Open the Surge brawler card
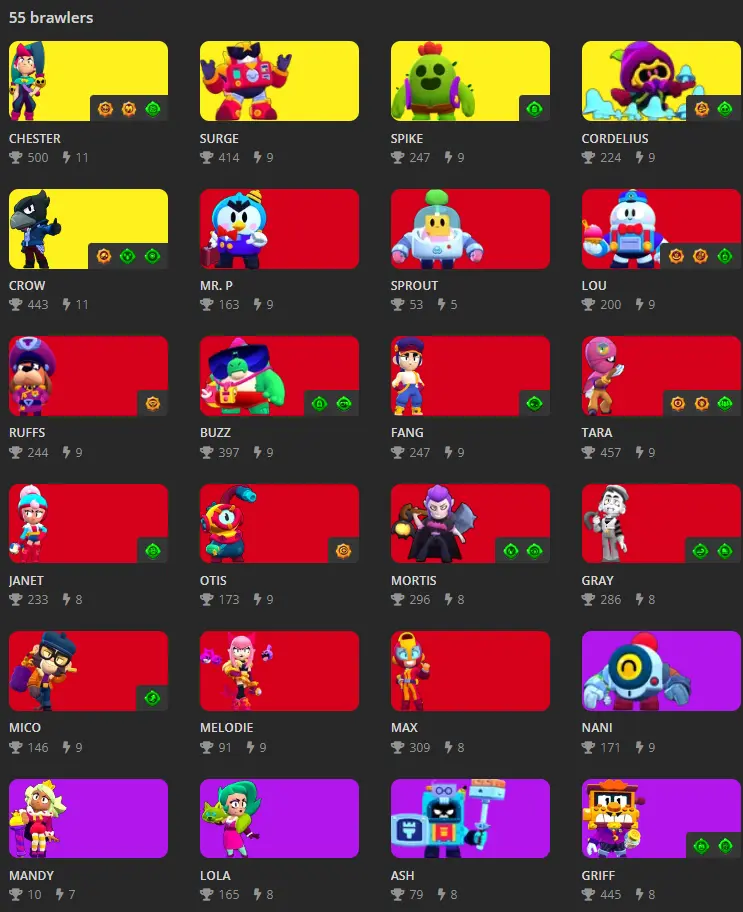 click(279, 81)
